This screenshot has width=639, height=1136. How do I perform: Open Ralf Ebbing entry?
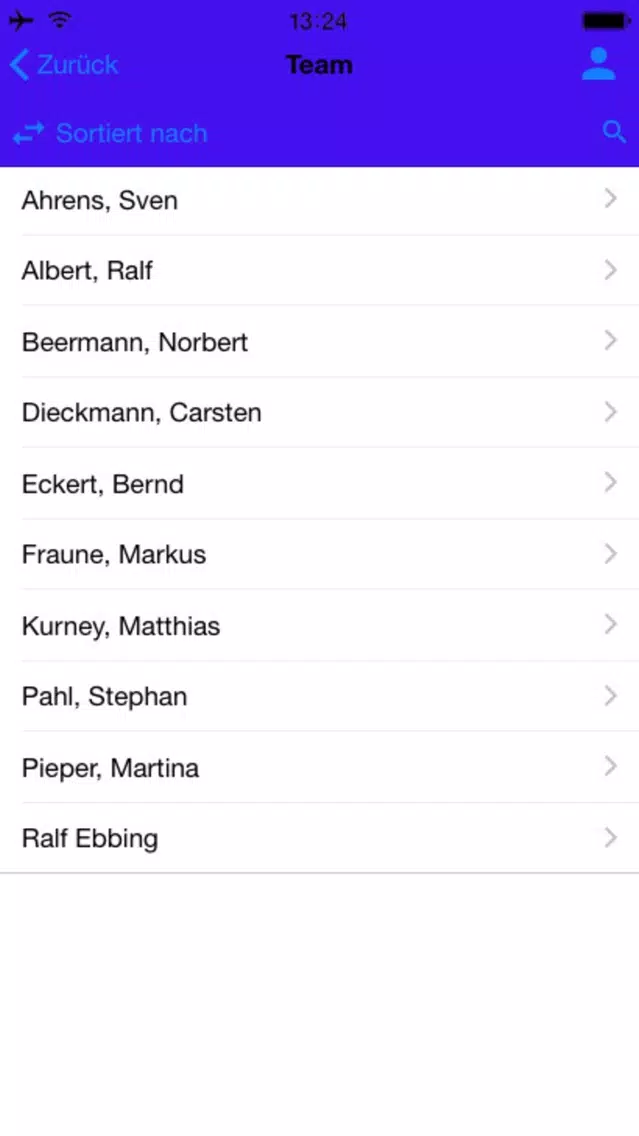[320, 838]
